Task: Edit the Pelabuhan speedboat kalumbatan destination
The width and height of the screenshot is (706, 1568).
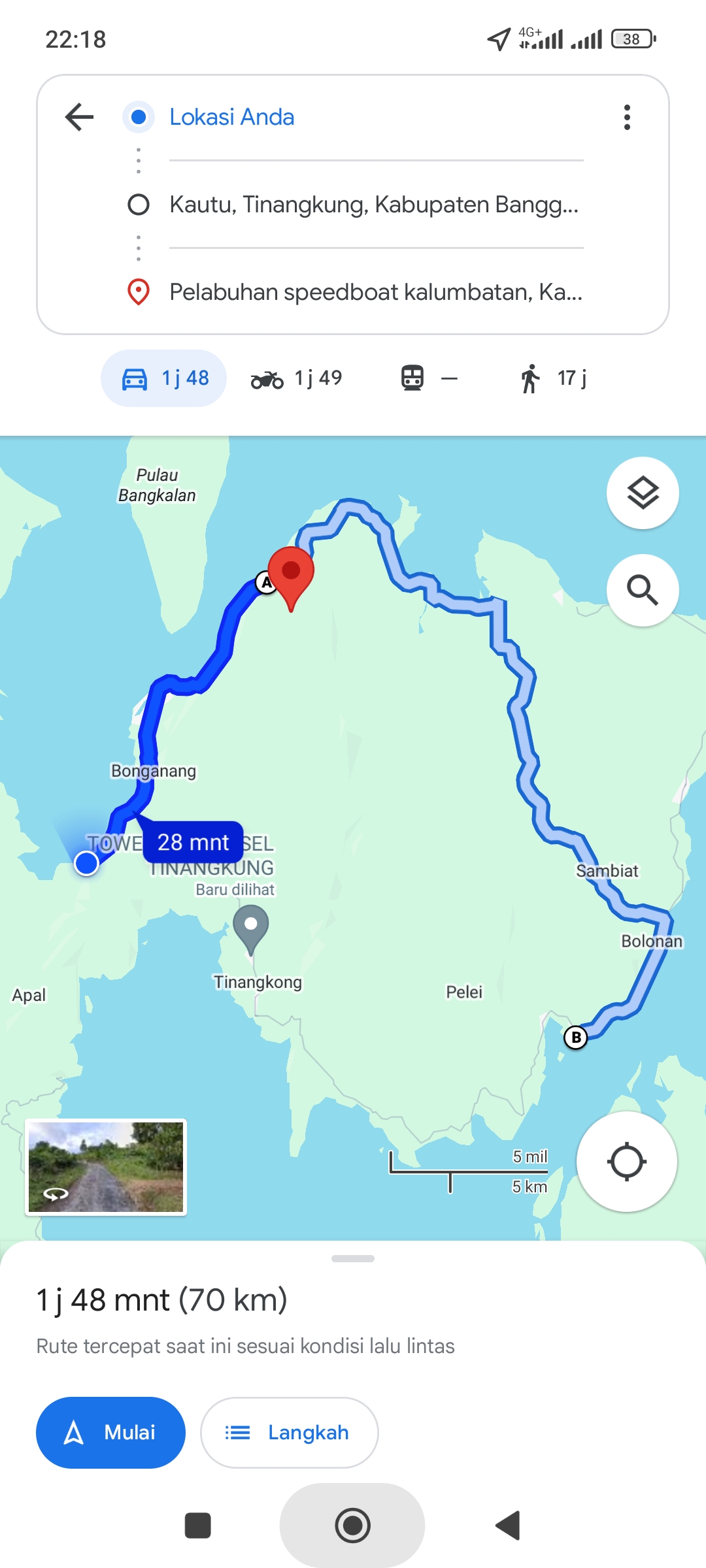Action: pos(376,292)
